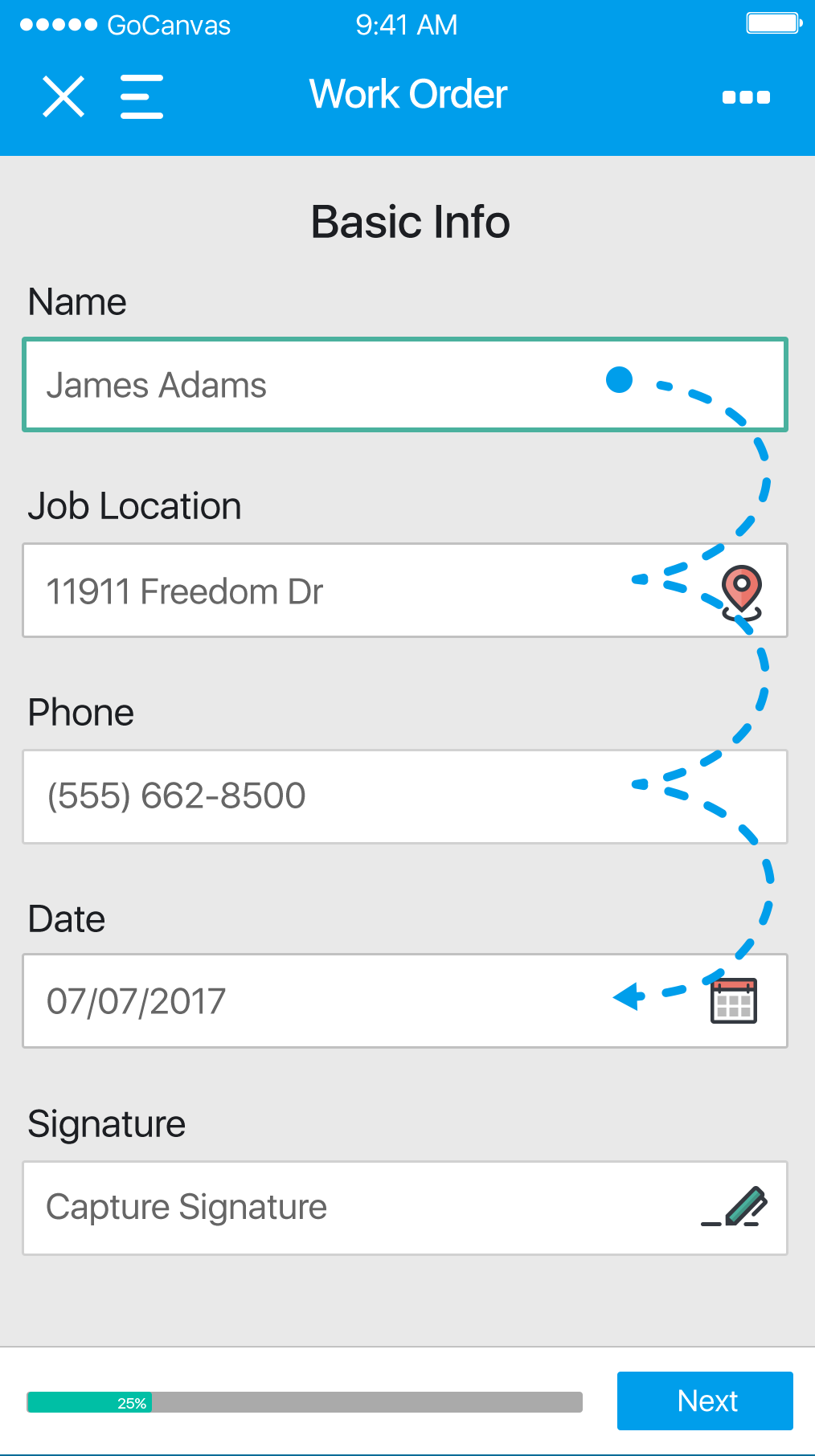Open the three-dot overflow menu

[x=746, y=97]
